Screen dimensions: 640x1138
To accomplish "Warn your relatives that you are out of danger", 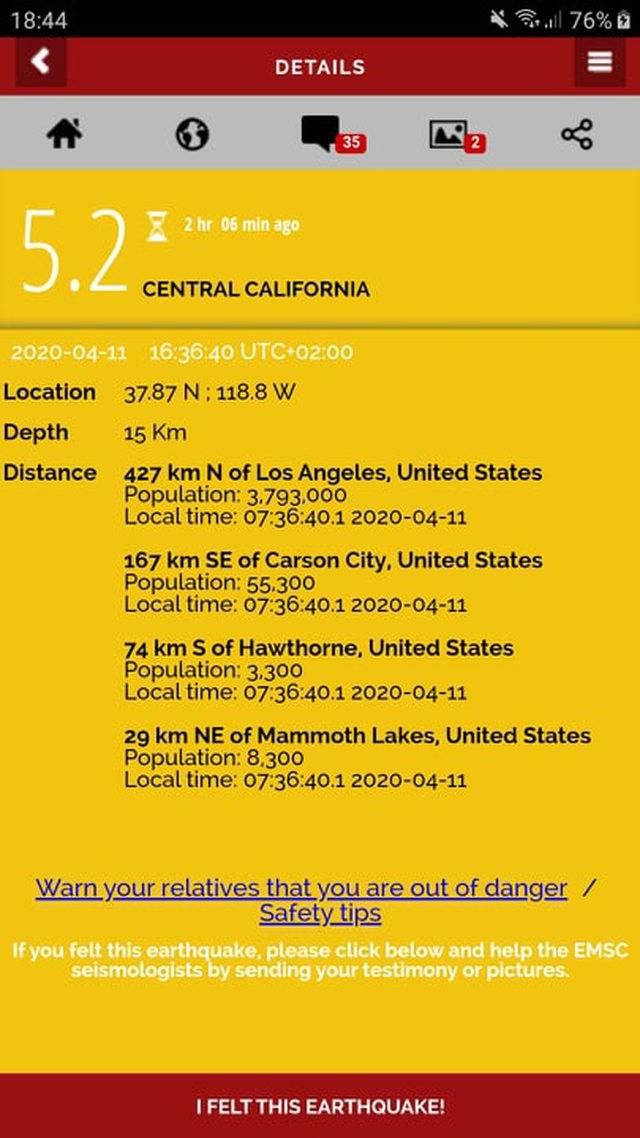I will (x=301, y=888).
